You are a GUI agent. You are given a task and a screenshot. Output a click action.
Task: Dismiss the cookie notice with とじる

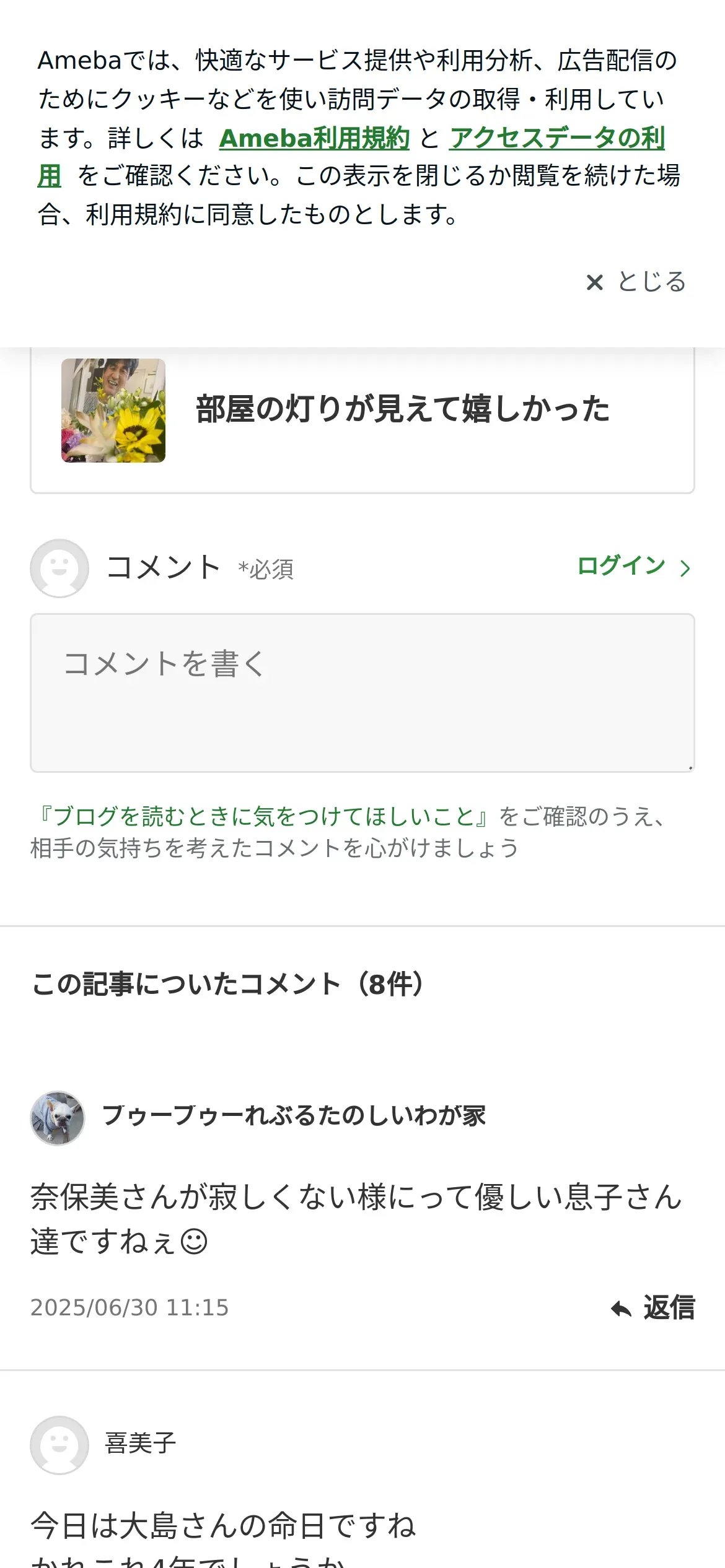pyautogui.click(x=636, y=282)
